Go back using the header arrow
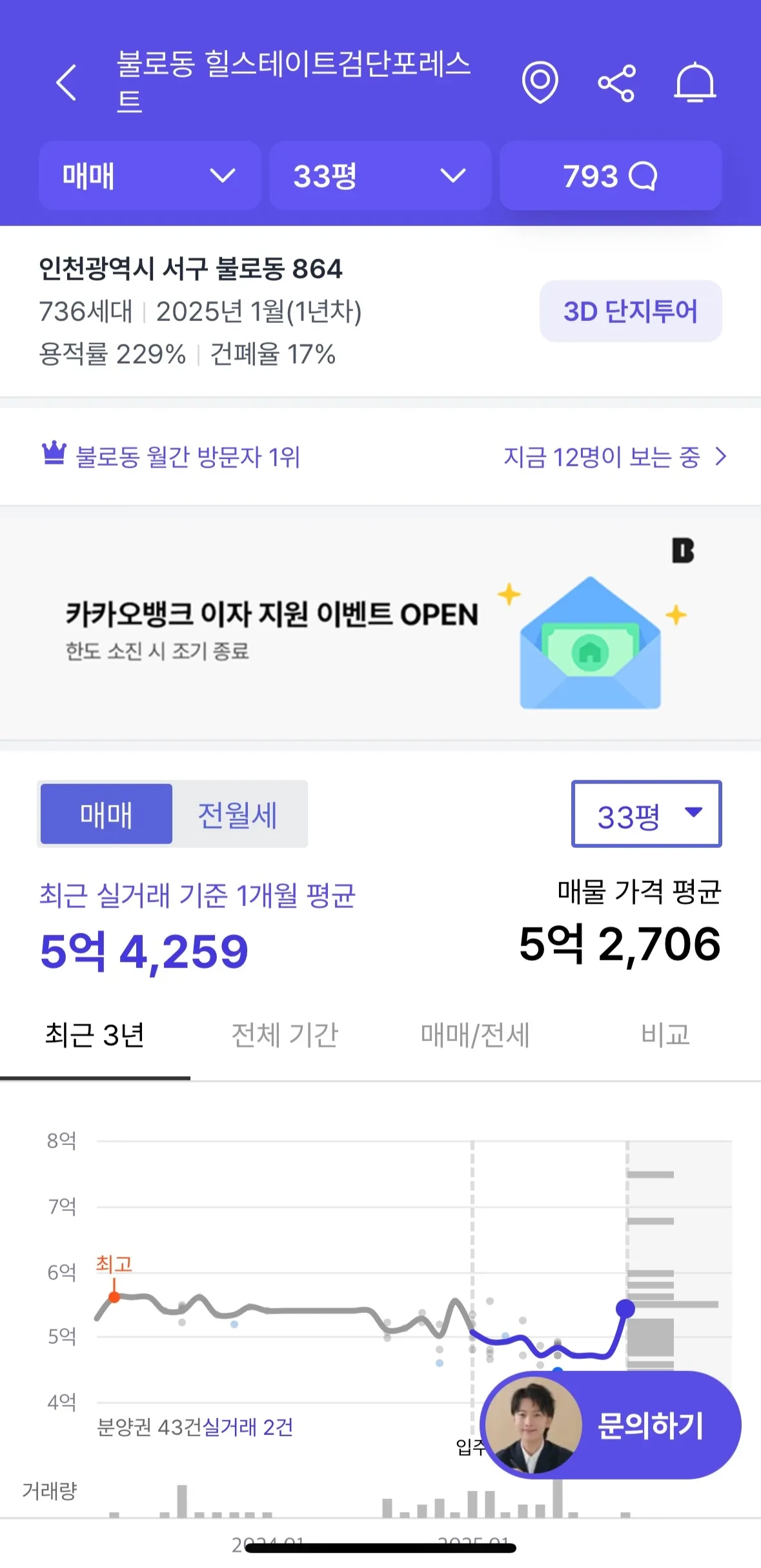The width and height of the screenshot is (761, 1568). [66, 83]
